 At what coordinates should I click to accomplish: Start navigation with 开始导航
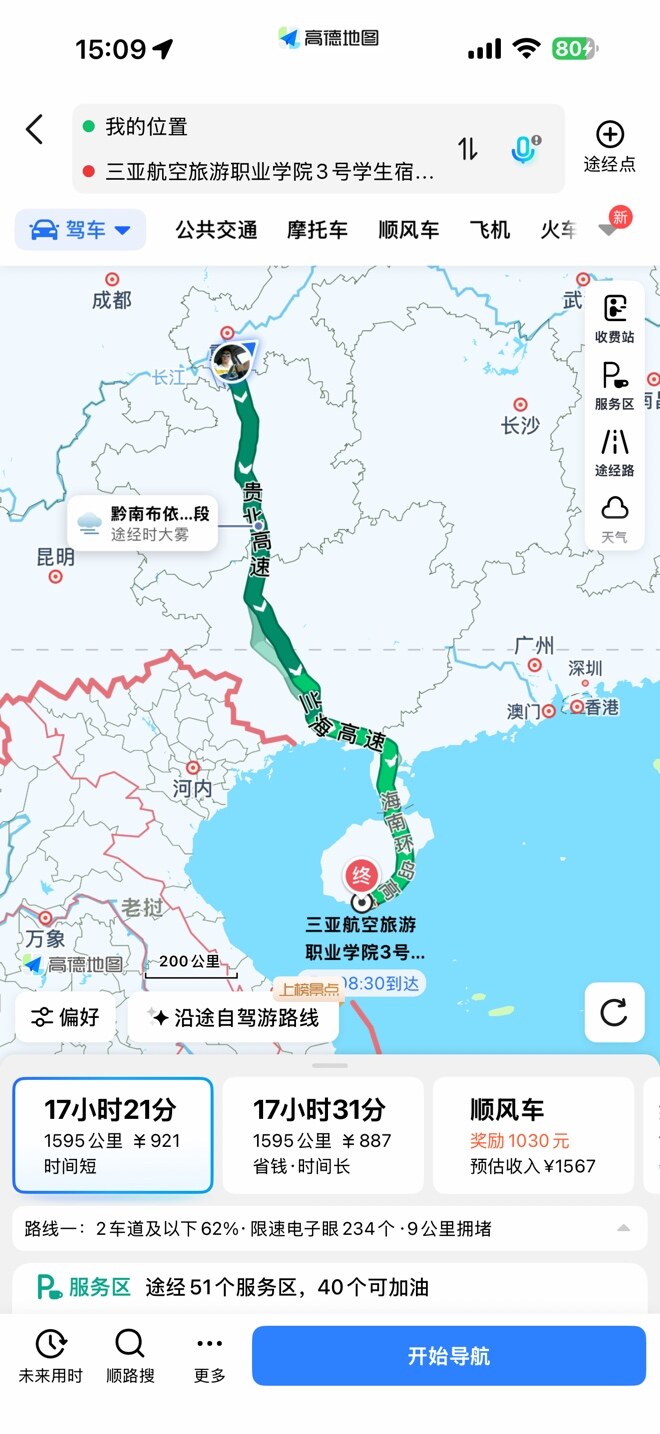pos(448,1356)
